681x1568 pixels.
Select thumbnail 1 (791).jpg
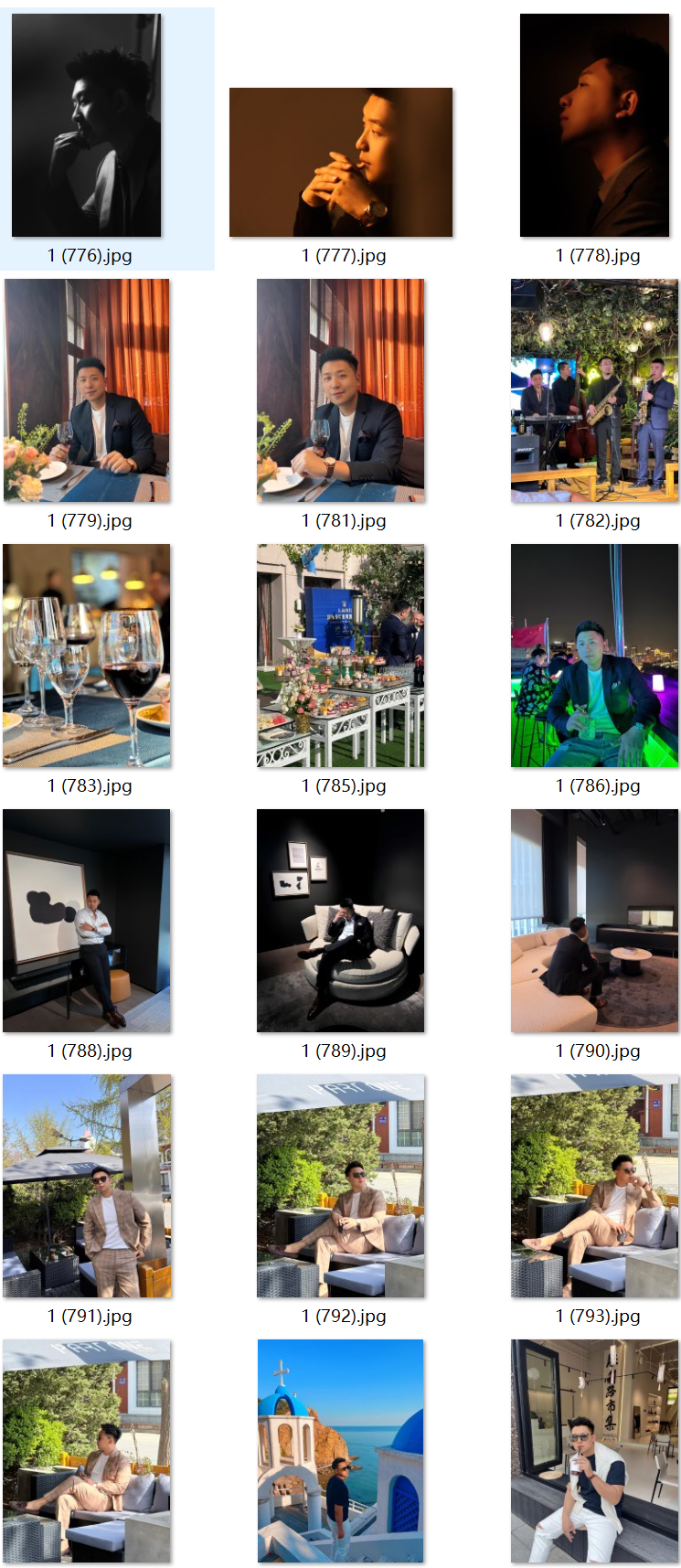tap(87, 1186)
